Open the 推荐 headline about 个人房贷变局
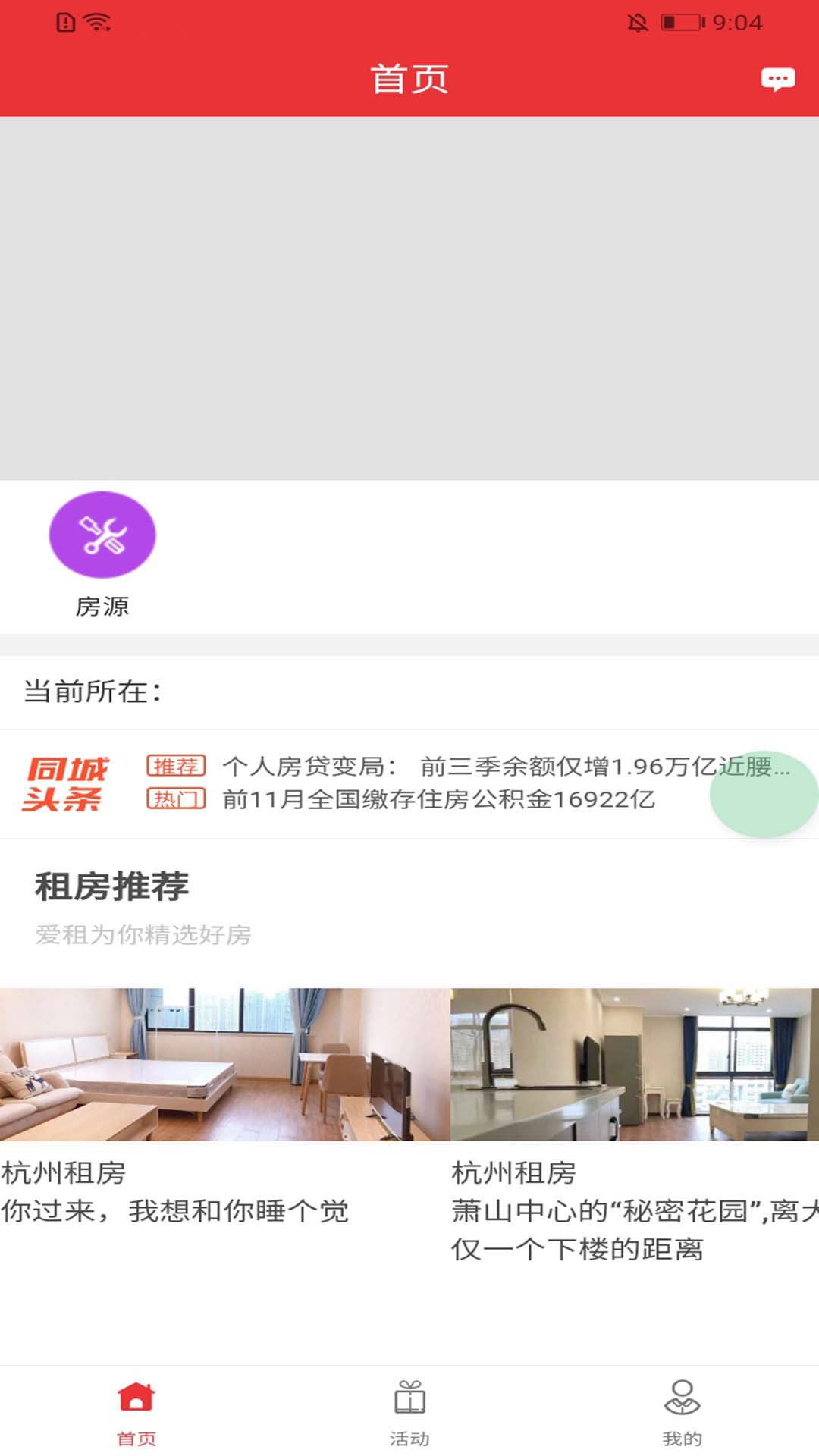819x1456 pixels. [507, 766]
